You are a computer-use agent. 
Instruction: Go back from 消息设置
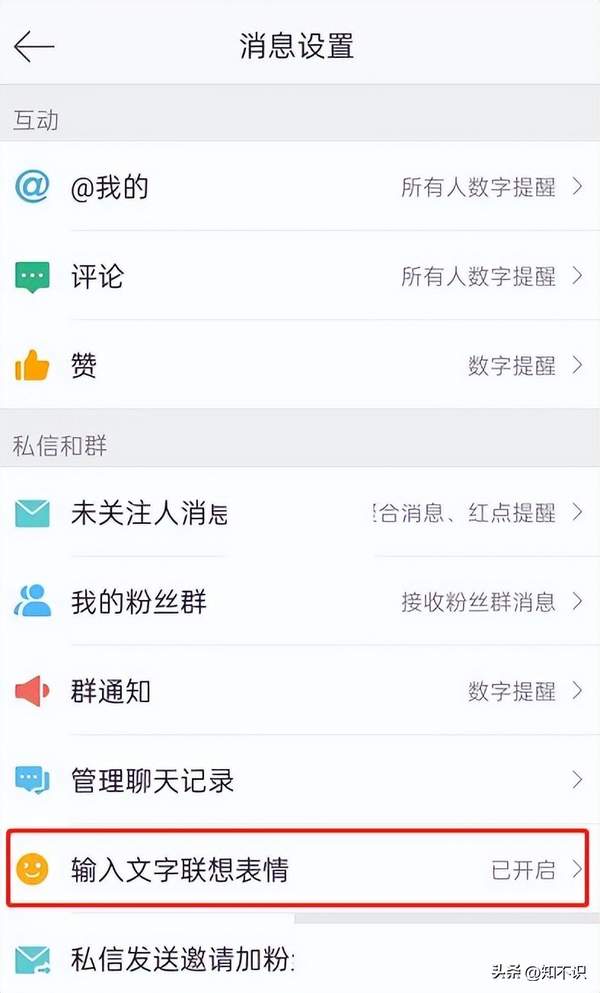coord(34,47)
